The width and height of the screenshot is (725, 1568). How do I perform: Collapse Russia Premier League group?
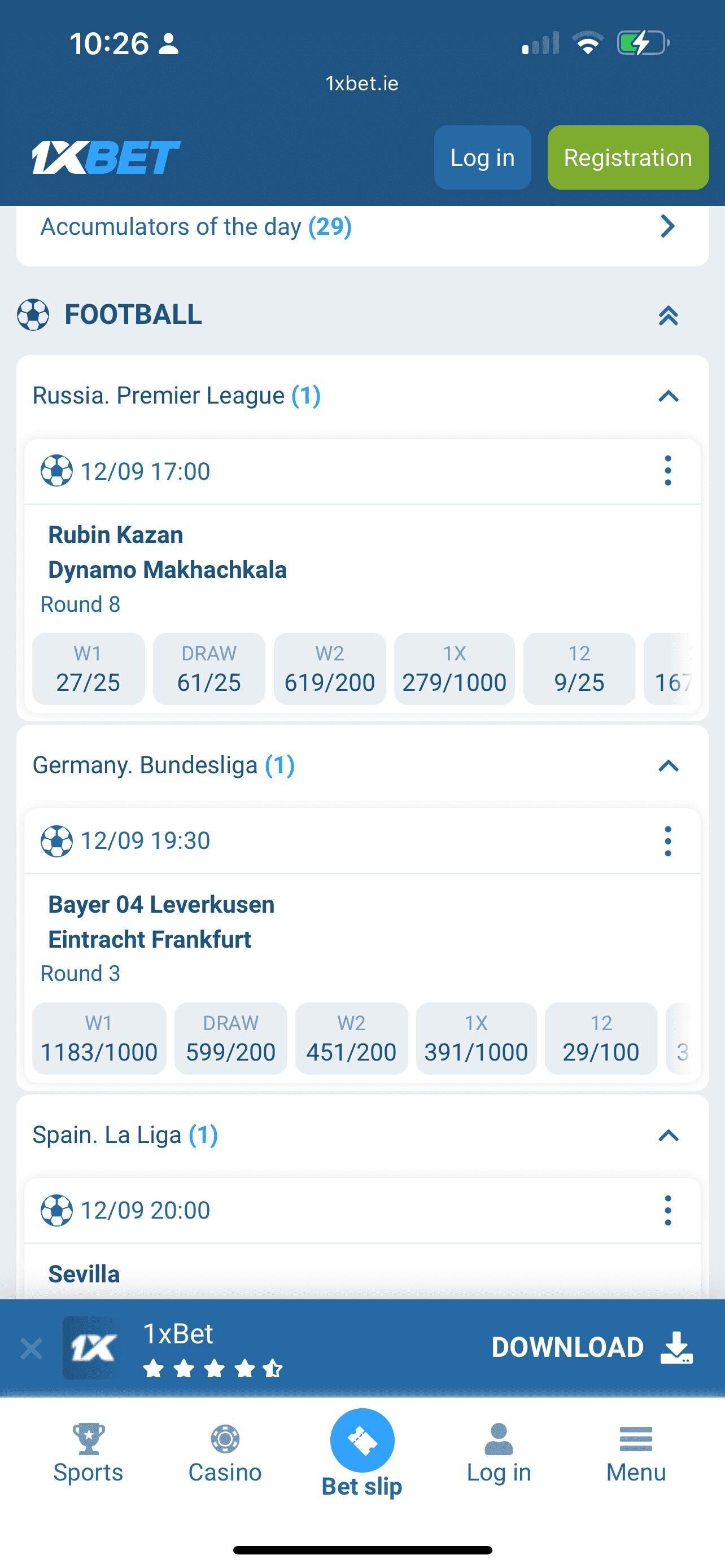(x=668, y=396)
